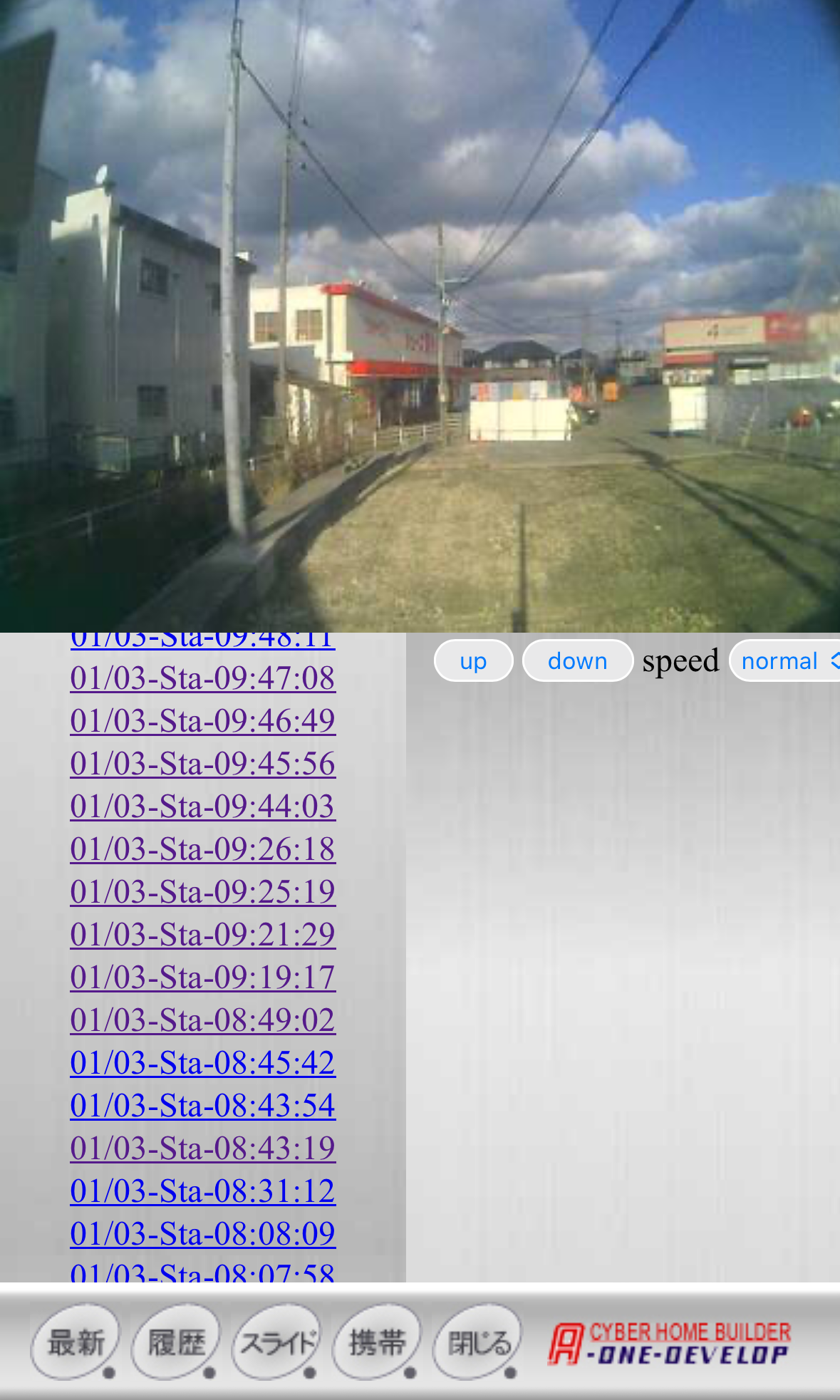Select the 01/03-Sta-09:44:03 entry

[202, 807]
